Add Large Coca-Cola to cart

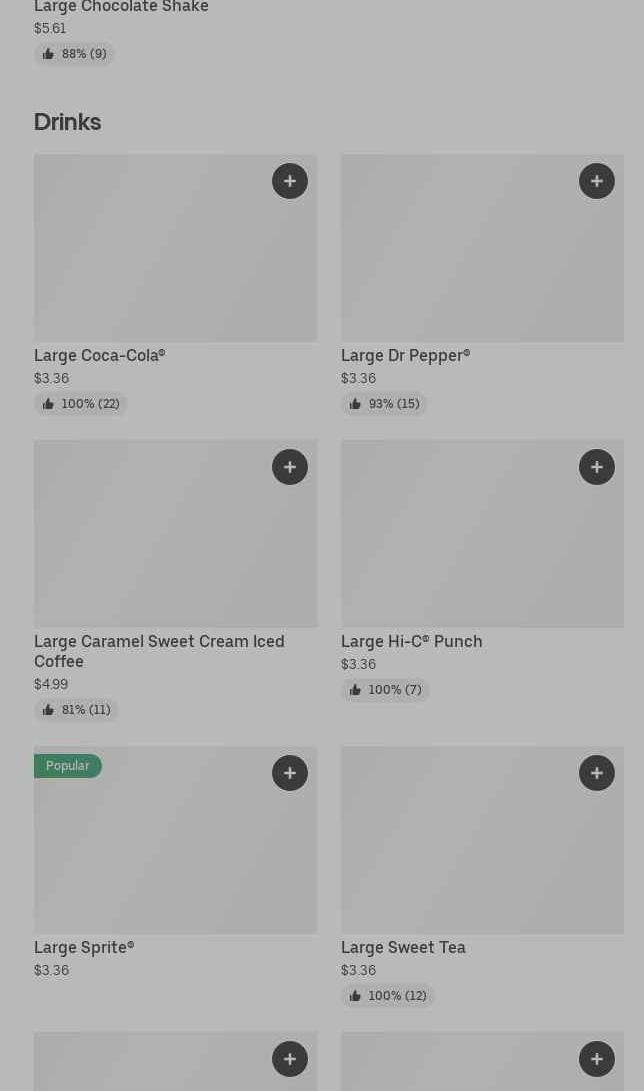pos(290,181)
